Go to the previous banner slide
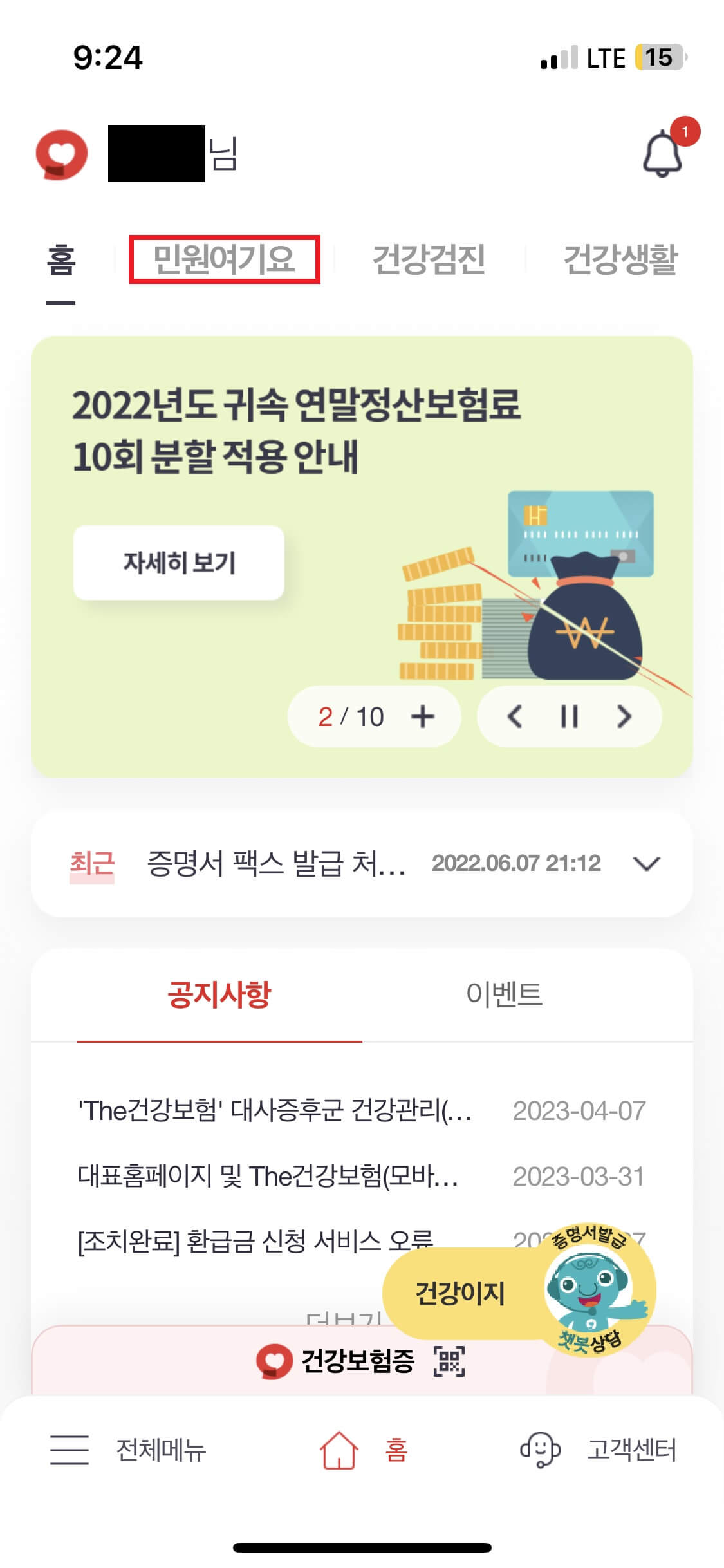Viewport: 724px width, 1568px height. click(514, 716)
